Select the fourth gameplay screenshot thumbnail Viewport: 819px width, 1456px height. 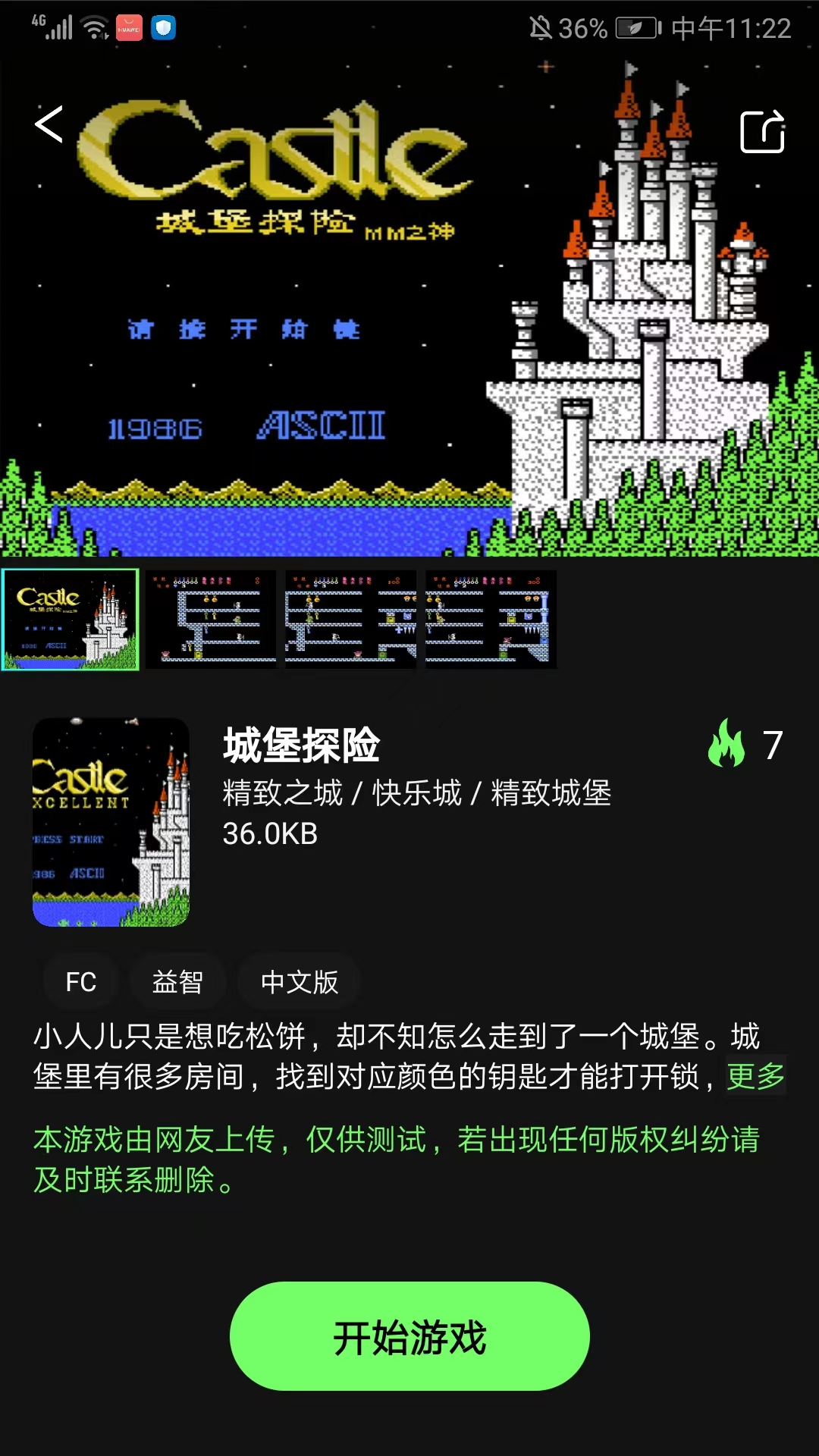[x=489, y=622]
